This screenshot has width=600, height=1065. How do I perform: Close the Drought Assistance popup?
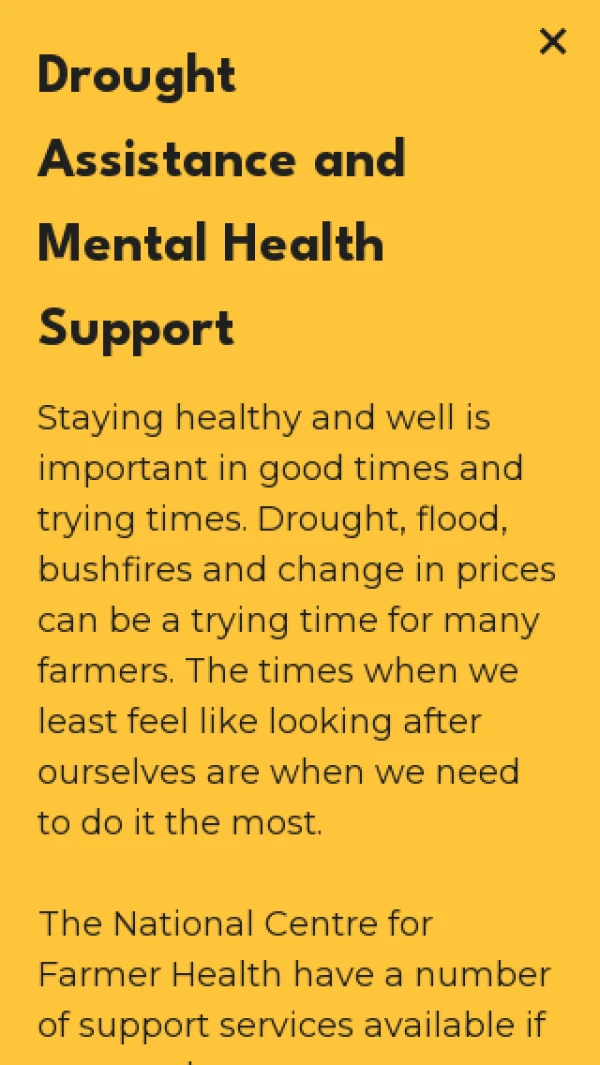coord(552,42)
